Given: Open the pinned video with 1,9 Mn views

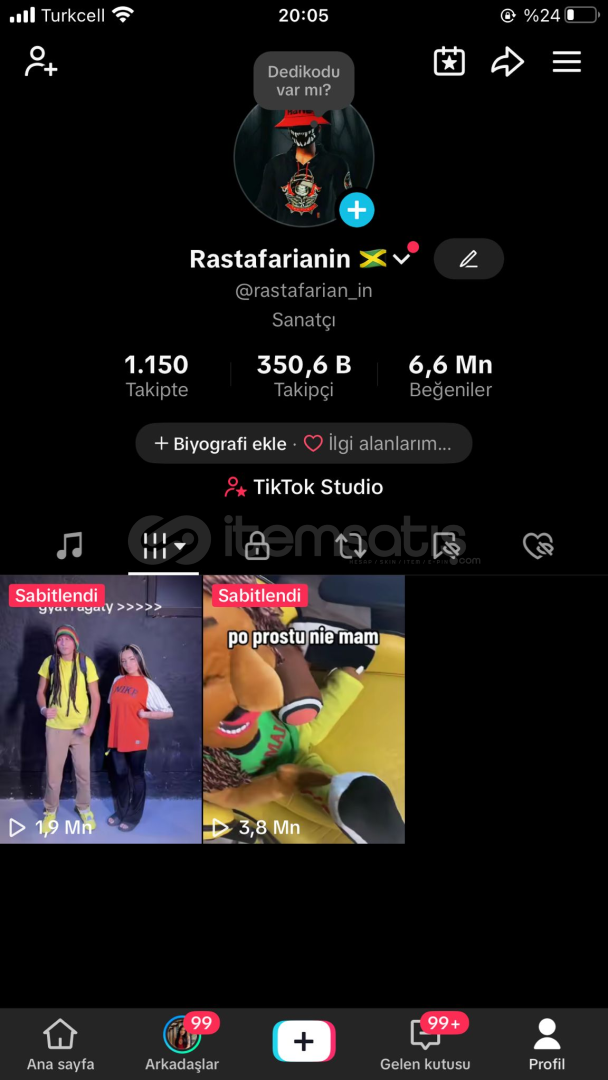Looking at the screenshot, I should click(101, 710).
